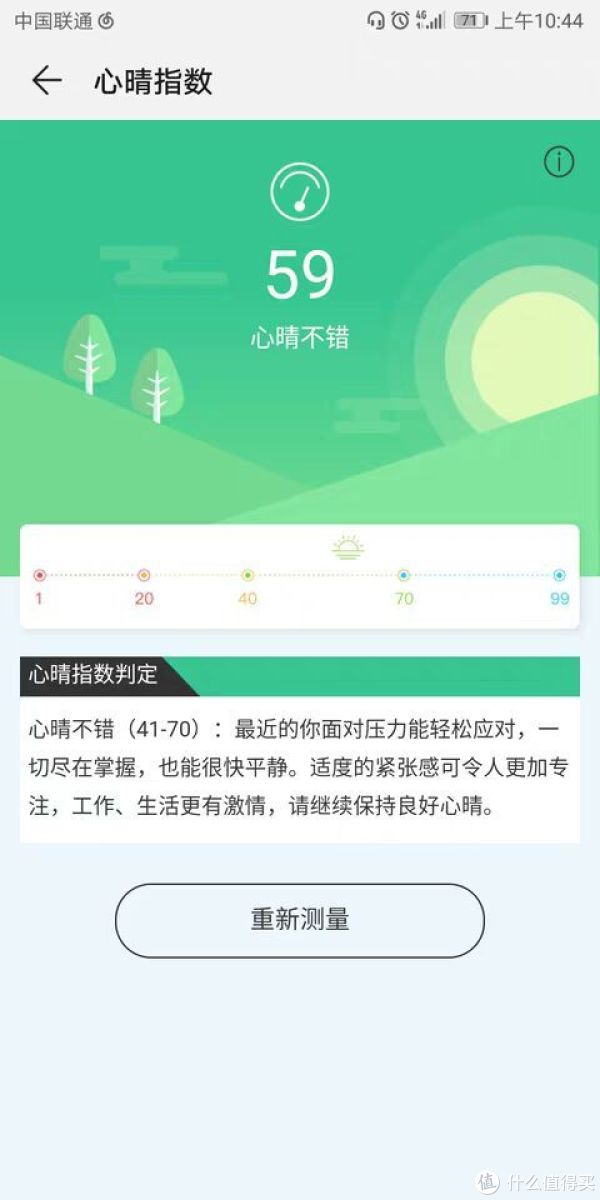Tap 重新测量 to measure again
Screen dimensions: 600x1200
(300, 920)
